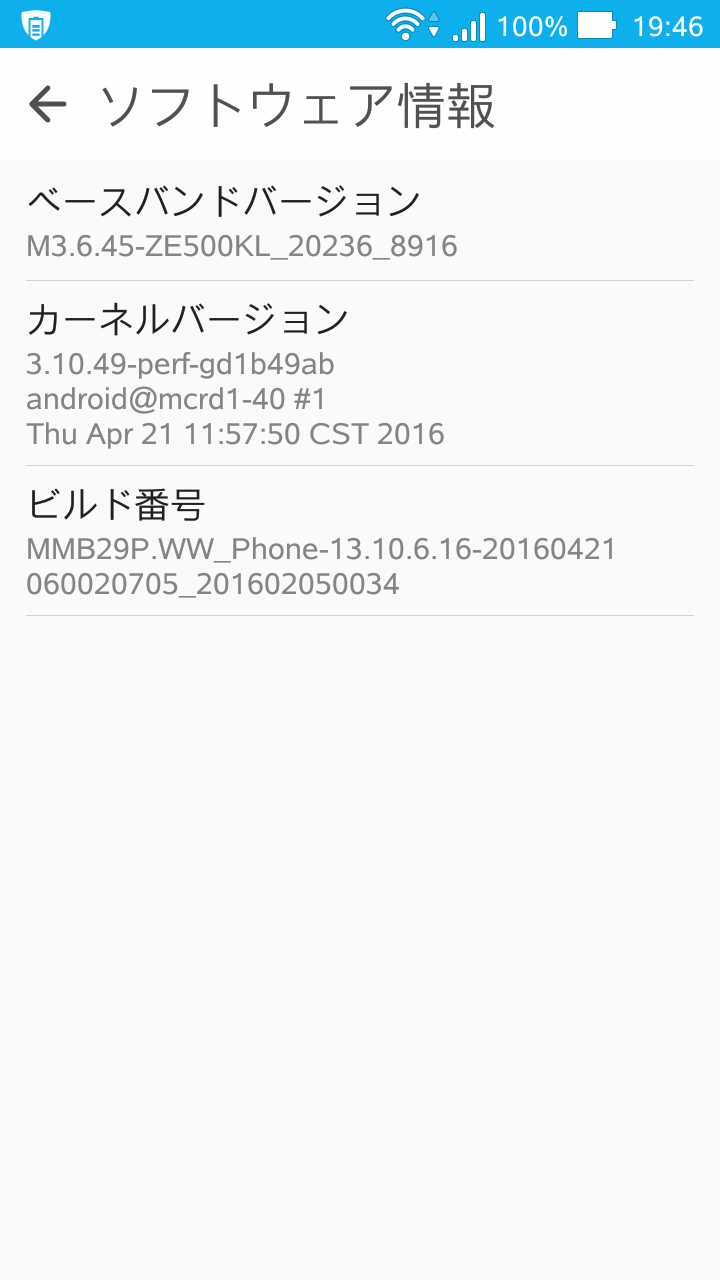Tap the ビルド番号 build number row
The image size is (720, 1280).
[359, 542]
